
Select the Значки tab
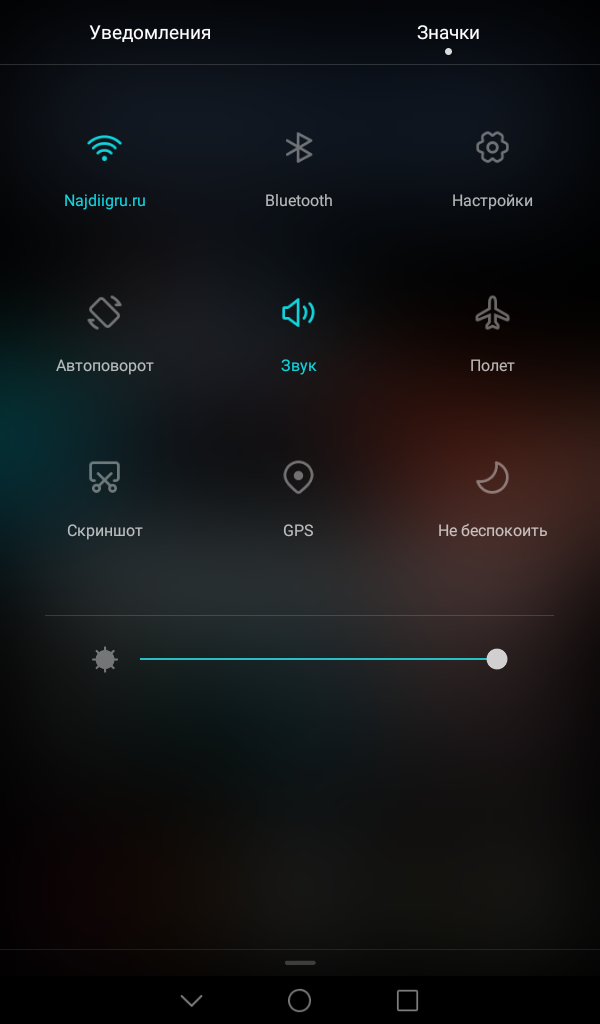tap(448, 33)
